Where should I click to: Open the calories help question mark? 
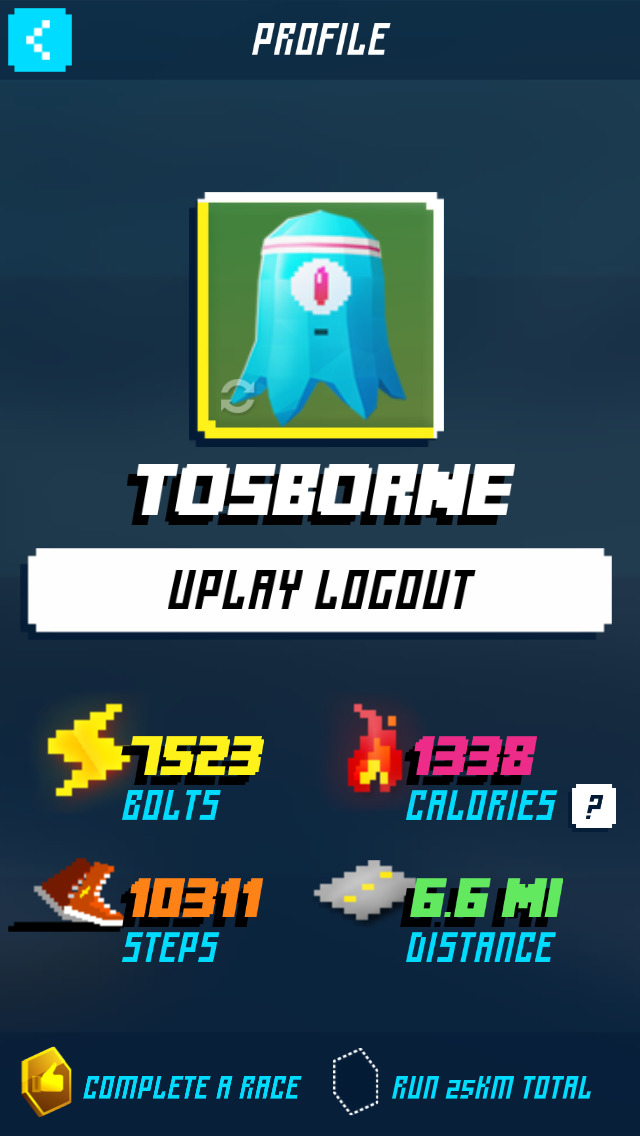593,806
